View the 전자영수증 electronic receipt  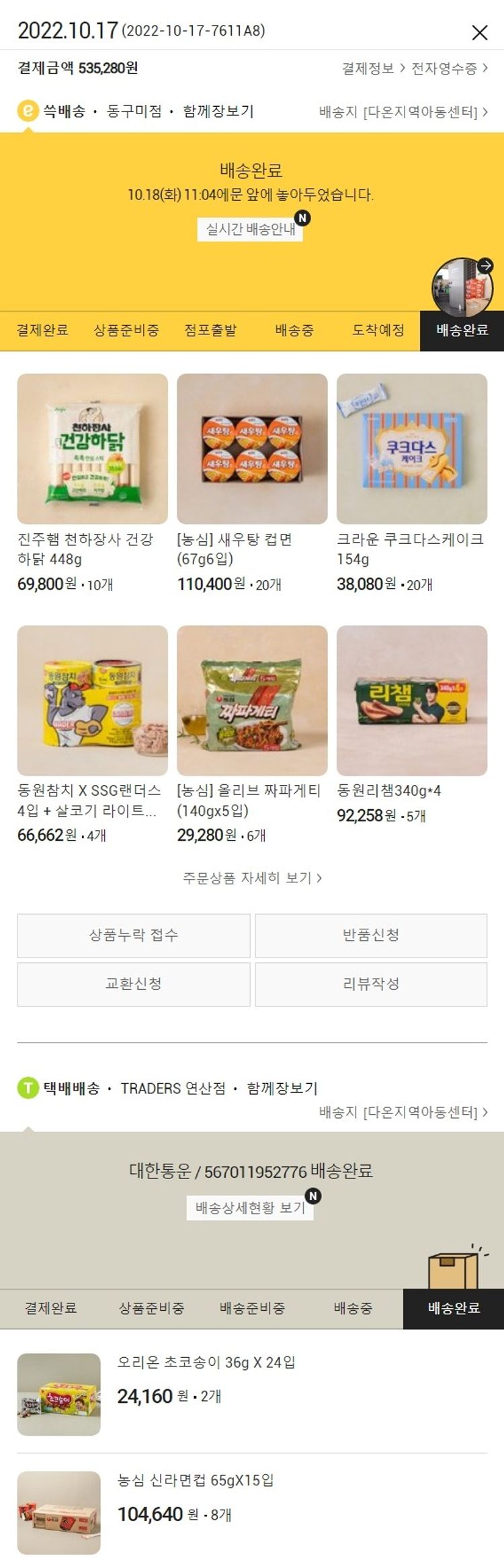pyautogui.click(x=449, y=68)
